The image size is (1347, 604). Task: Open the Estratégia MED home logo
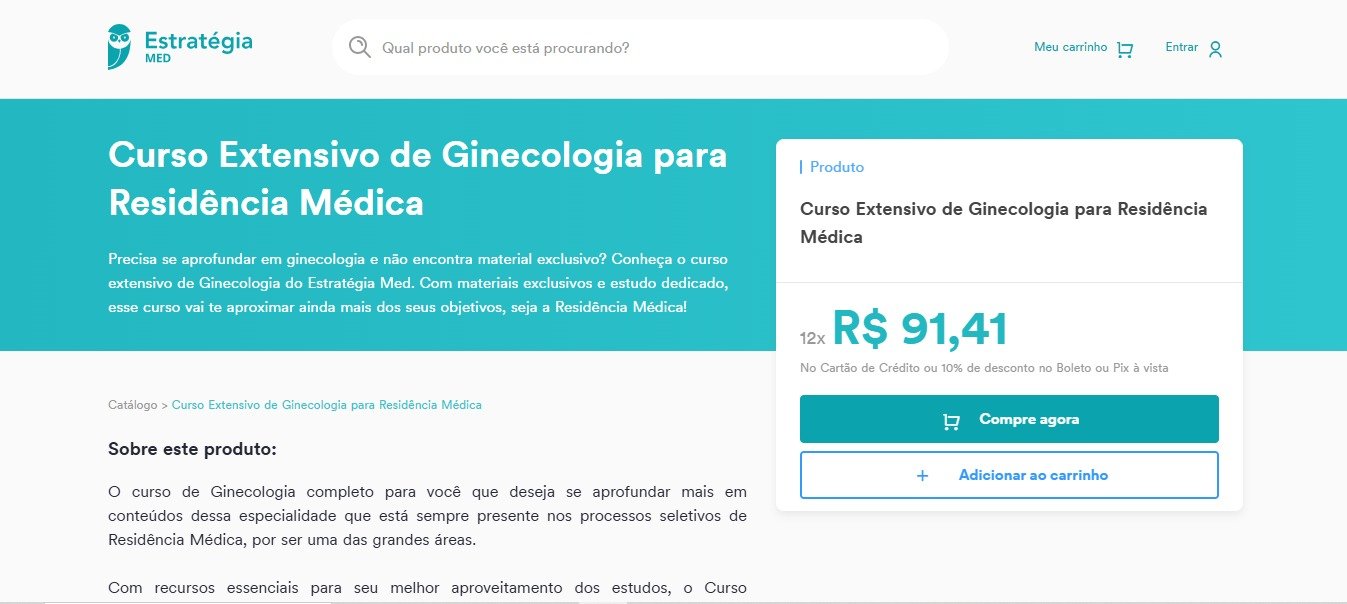180,46
